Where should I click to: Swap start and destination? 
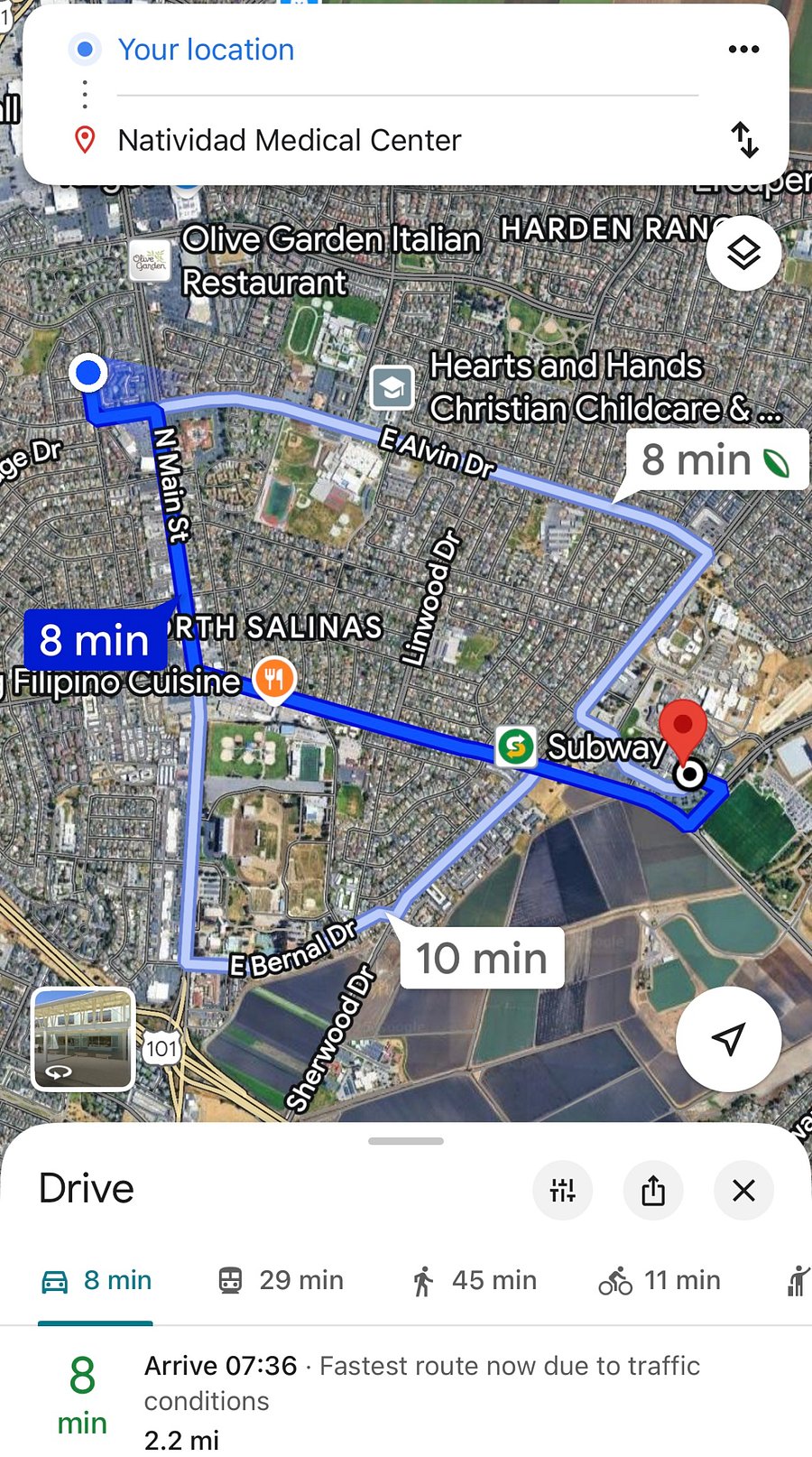click(744, 140)
